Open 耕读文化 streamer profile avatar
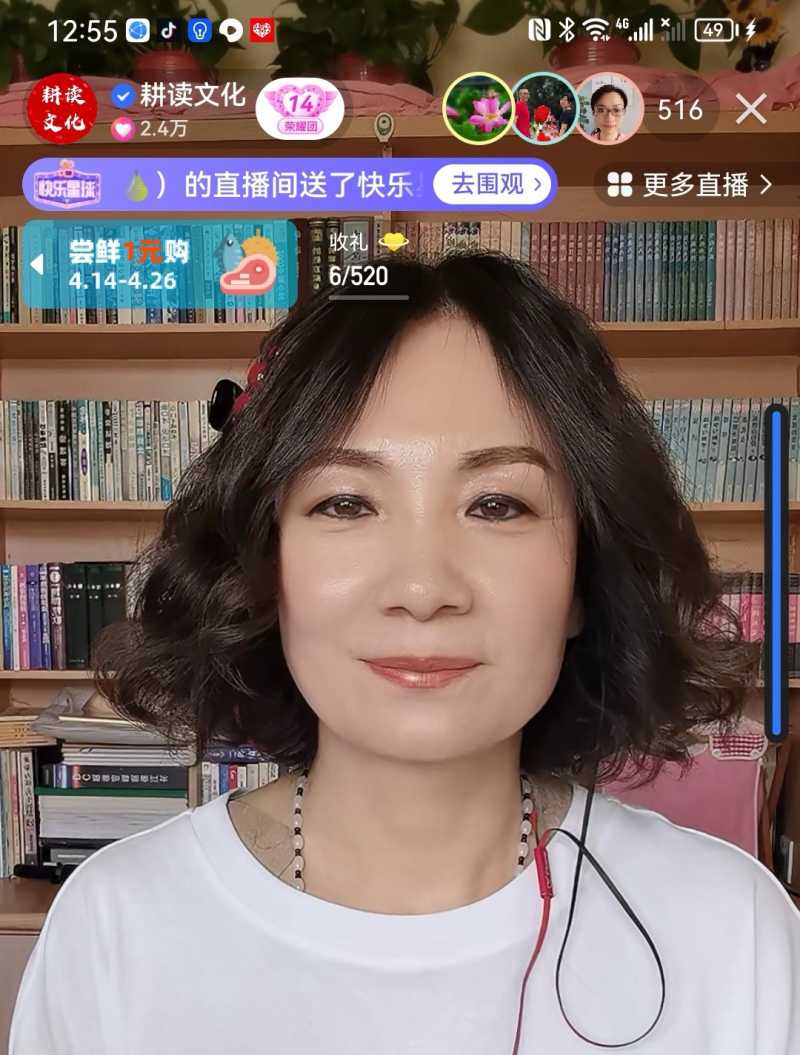The width and height of the screenshot is (800, 1055). [x=61, y=108]
